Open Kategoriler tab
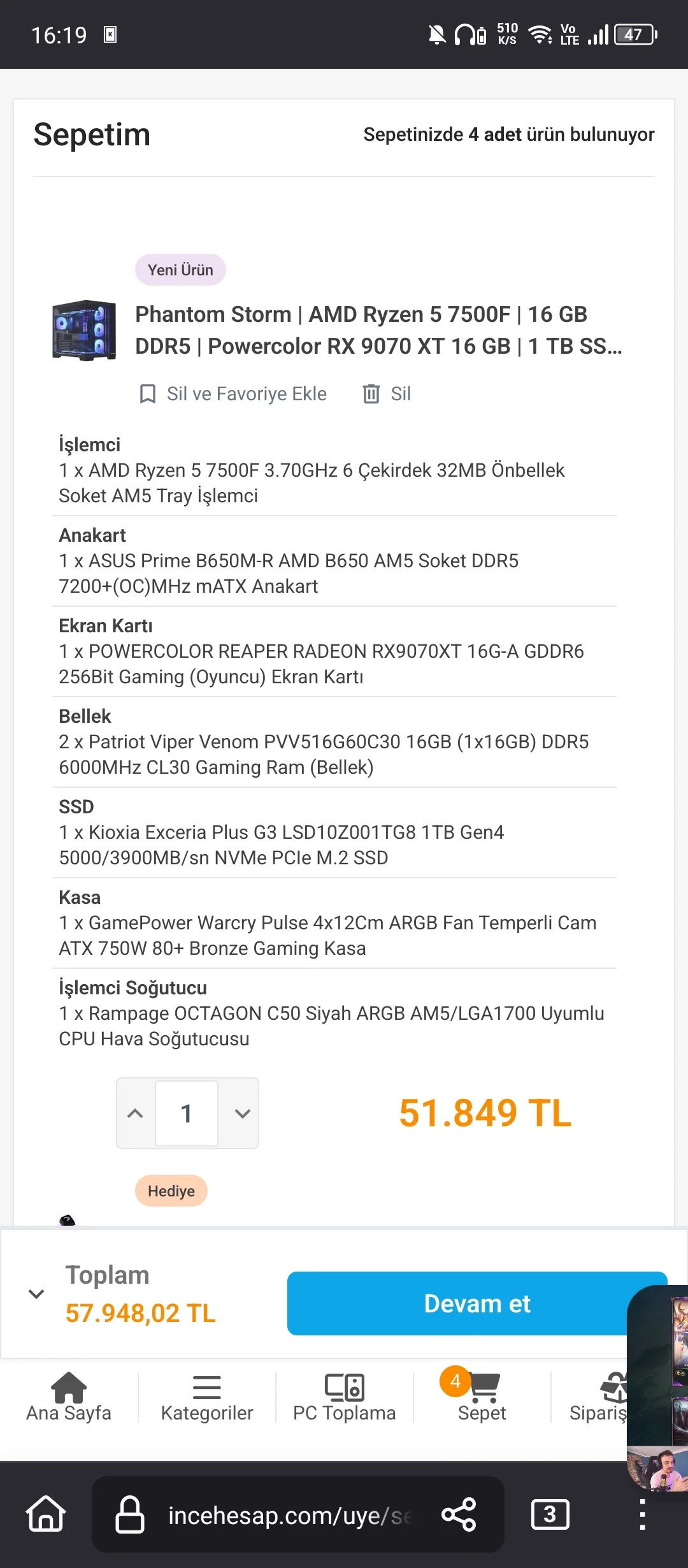Viewport: 688px width, 1568px height. (207, 1397)
